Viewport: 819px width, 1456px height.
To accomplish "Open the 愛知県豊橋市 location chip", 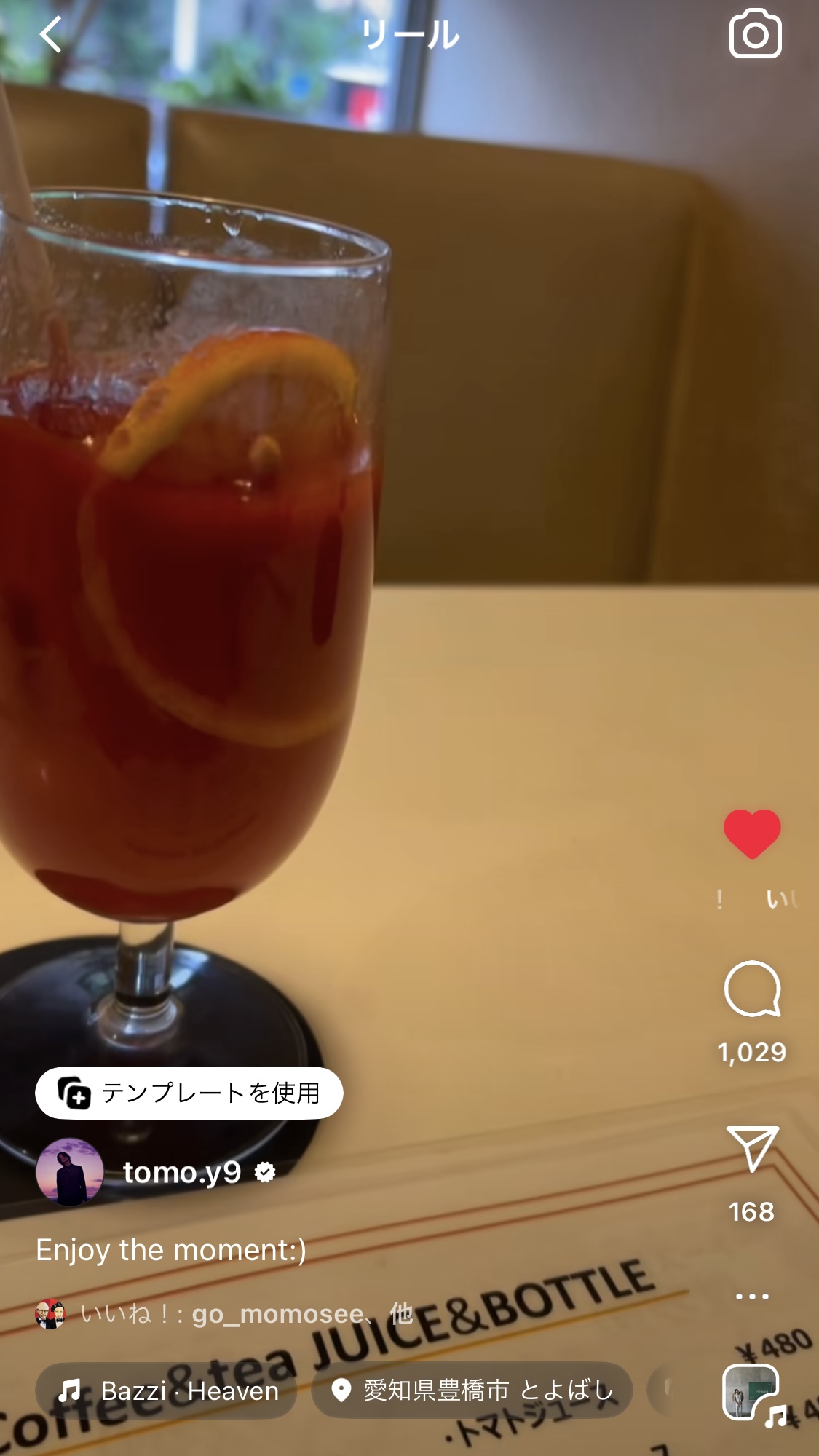I will (472, 1390).
